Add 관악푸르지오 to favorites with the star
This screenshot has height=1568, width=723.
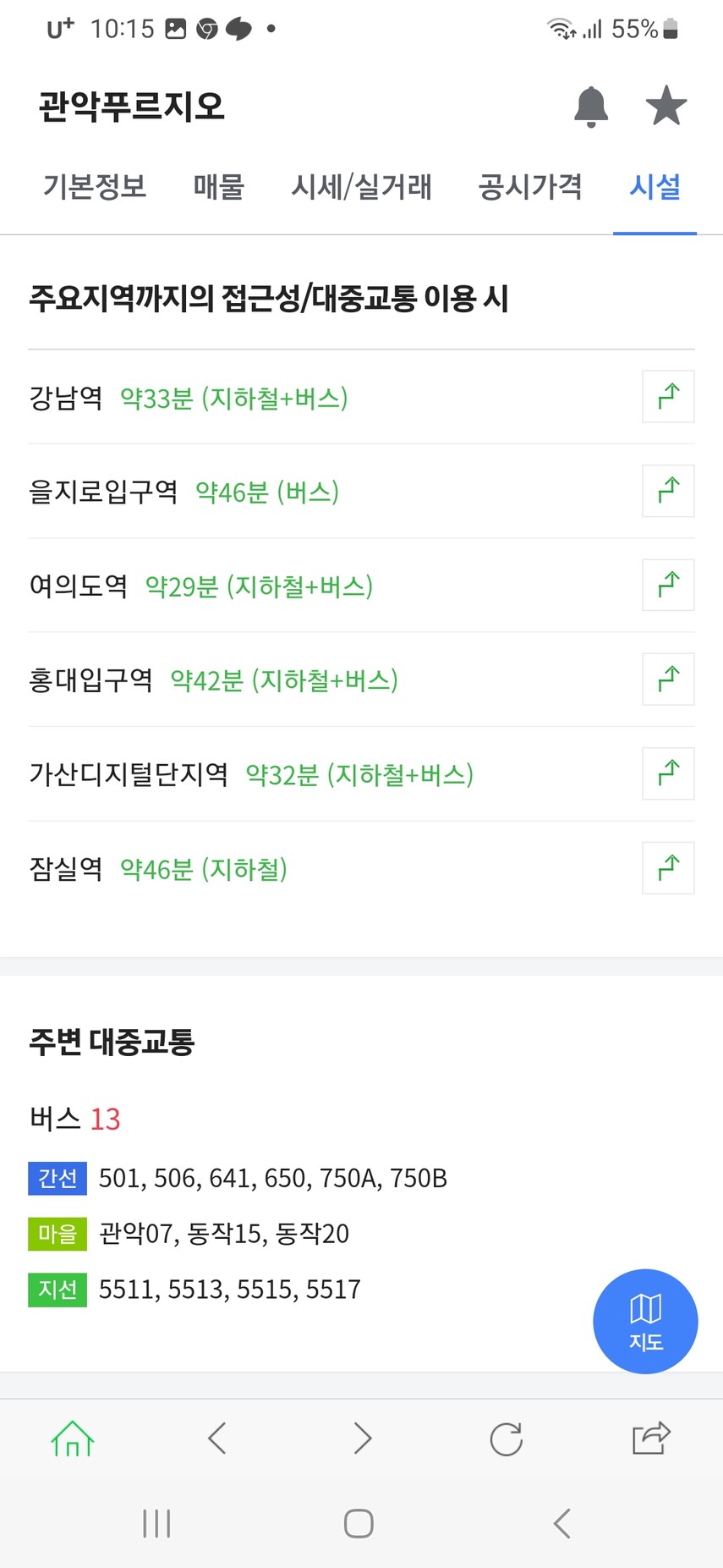pyautogui.click(x=666, y=106)
